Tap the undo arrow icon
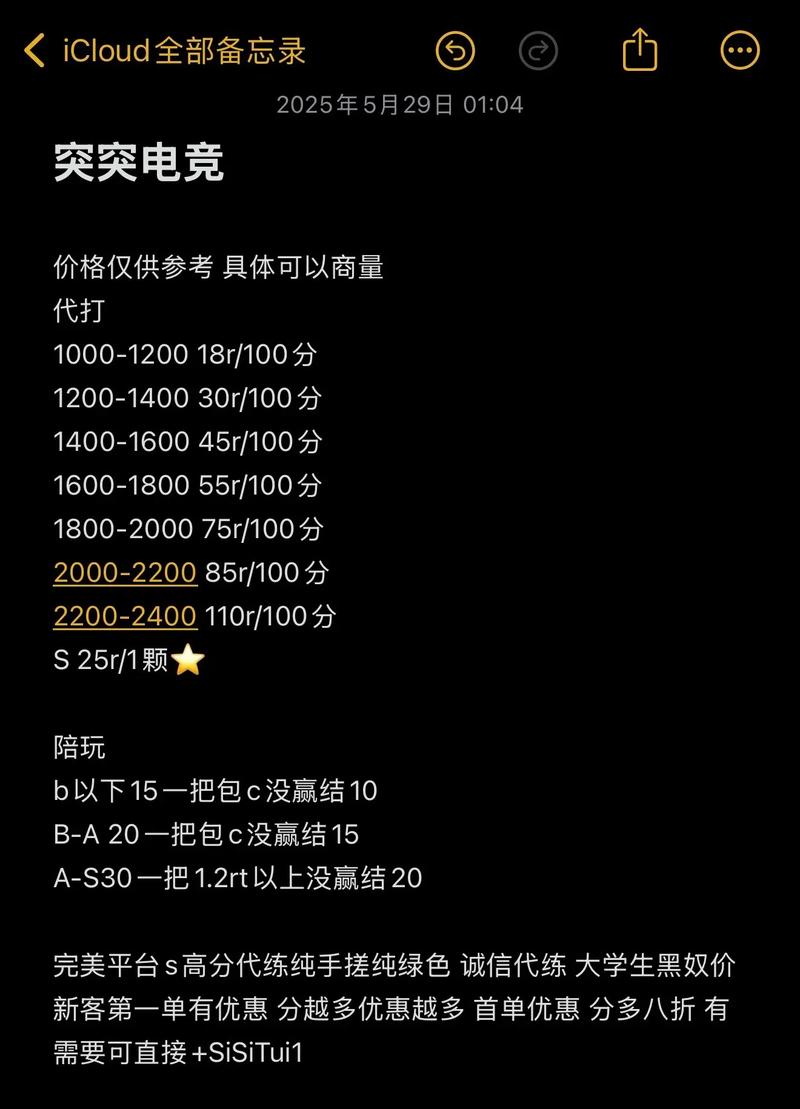This screenshot has height=1109, width=800. 454,48
